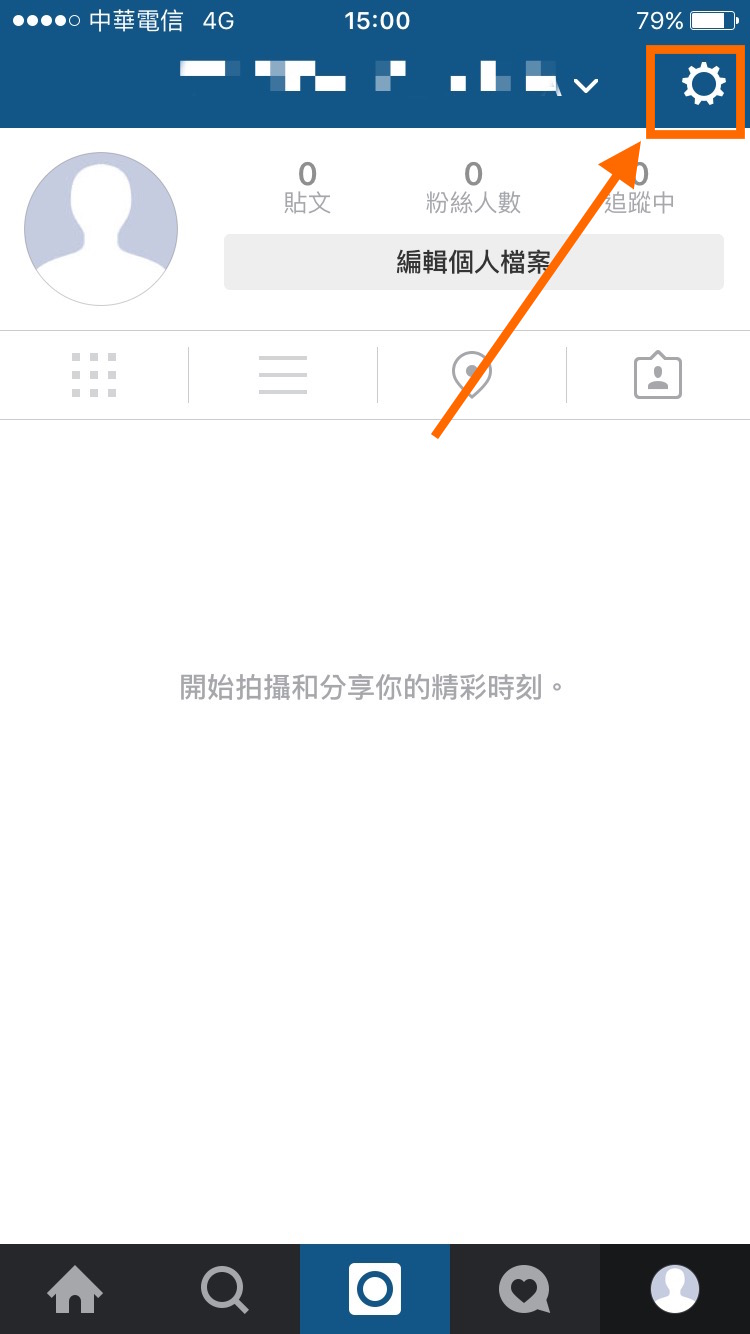Screen dimensions: 750x1334
Task: Select the profile tab in bottom bar
Action: (x=675, y=1289)
